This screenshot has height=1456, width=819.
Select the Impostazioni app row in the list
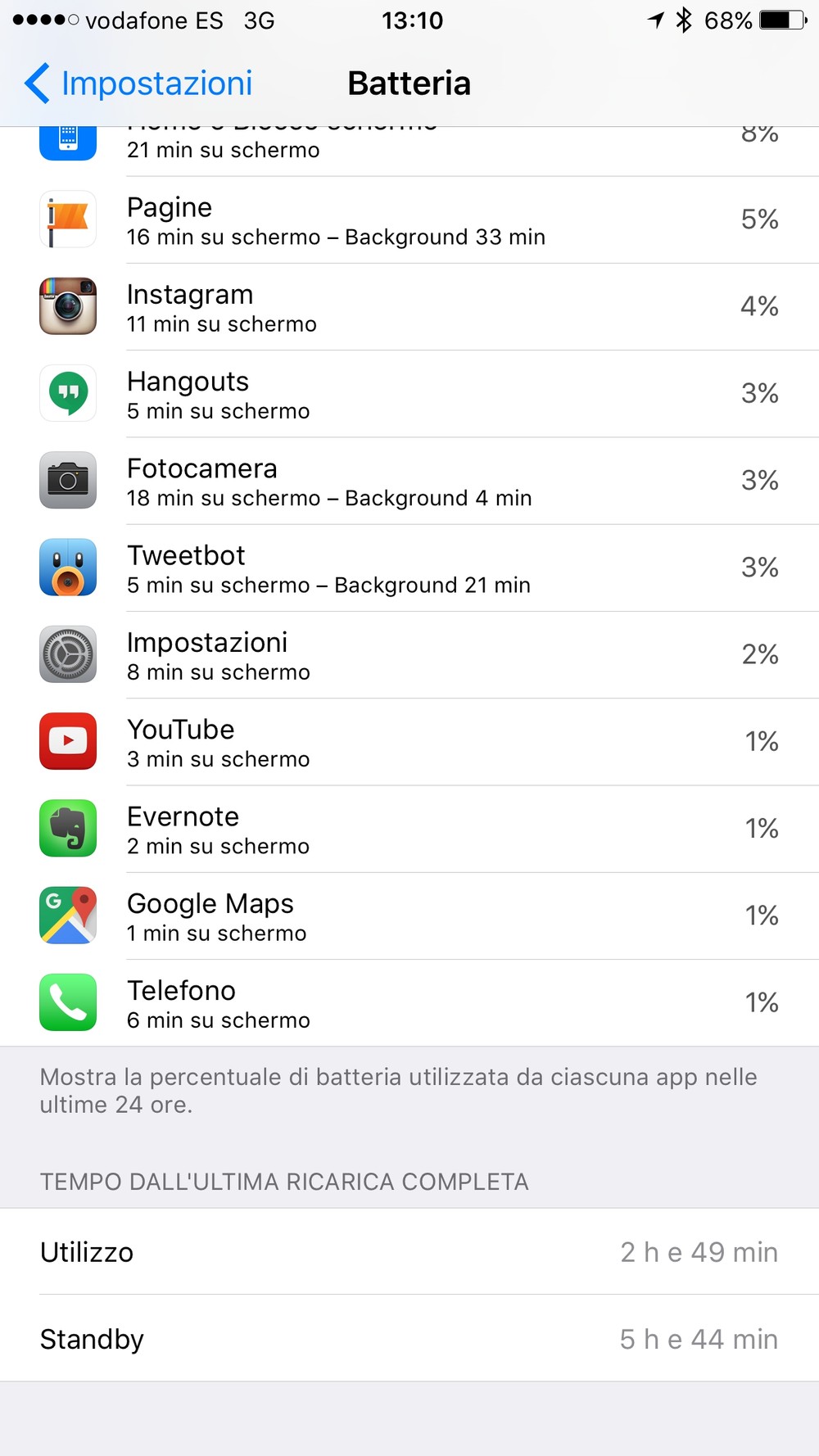(409, 655)
